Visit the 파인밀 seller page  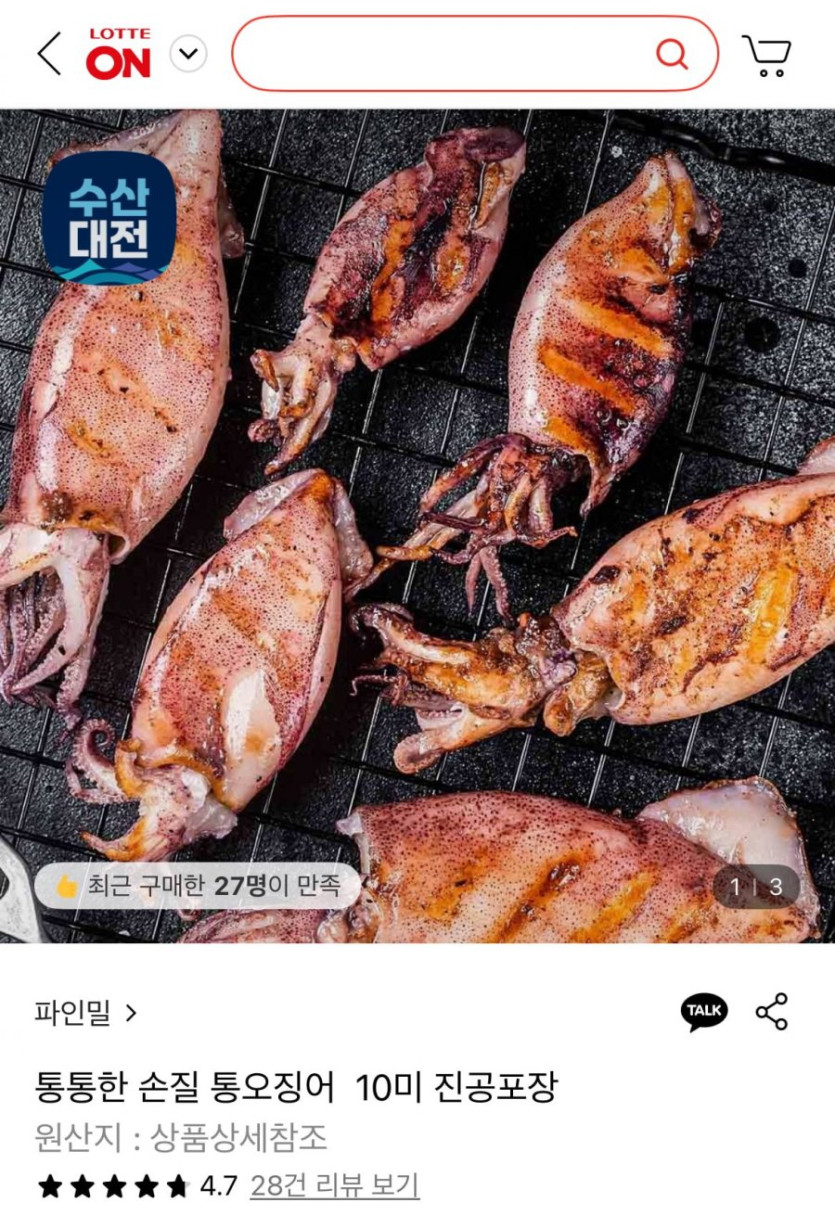point(86,1012)
